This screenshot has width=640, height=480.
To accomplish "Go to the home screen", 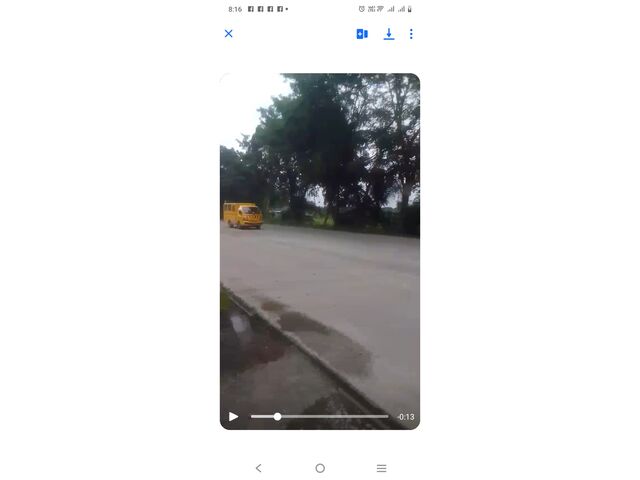I will point(320,468).
